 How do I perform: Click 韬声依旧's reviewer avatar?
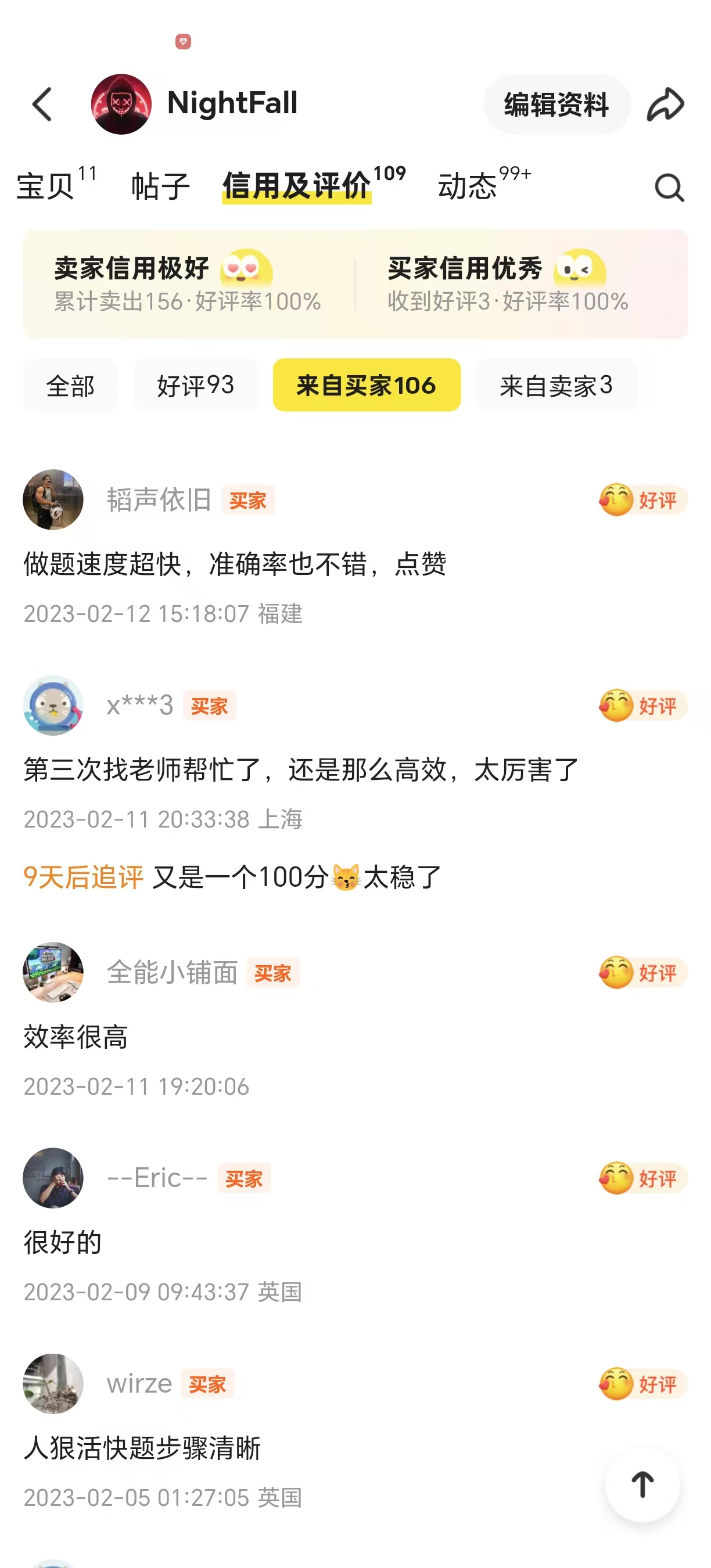click(53, 499)
